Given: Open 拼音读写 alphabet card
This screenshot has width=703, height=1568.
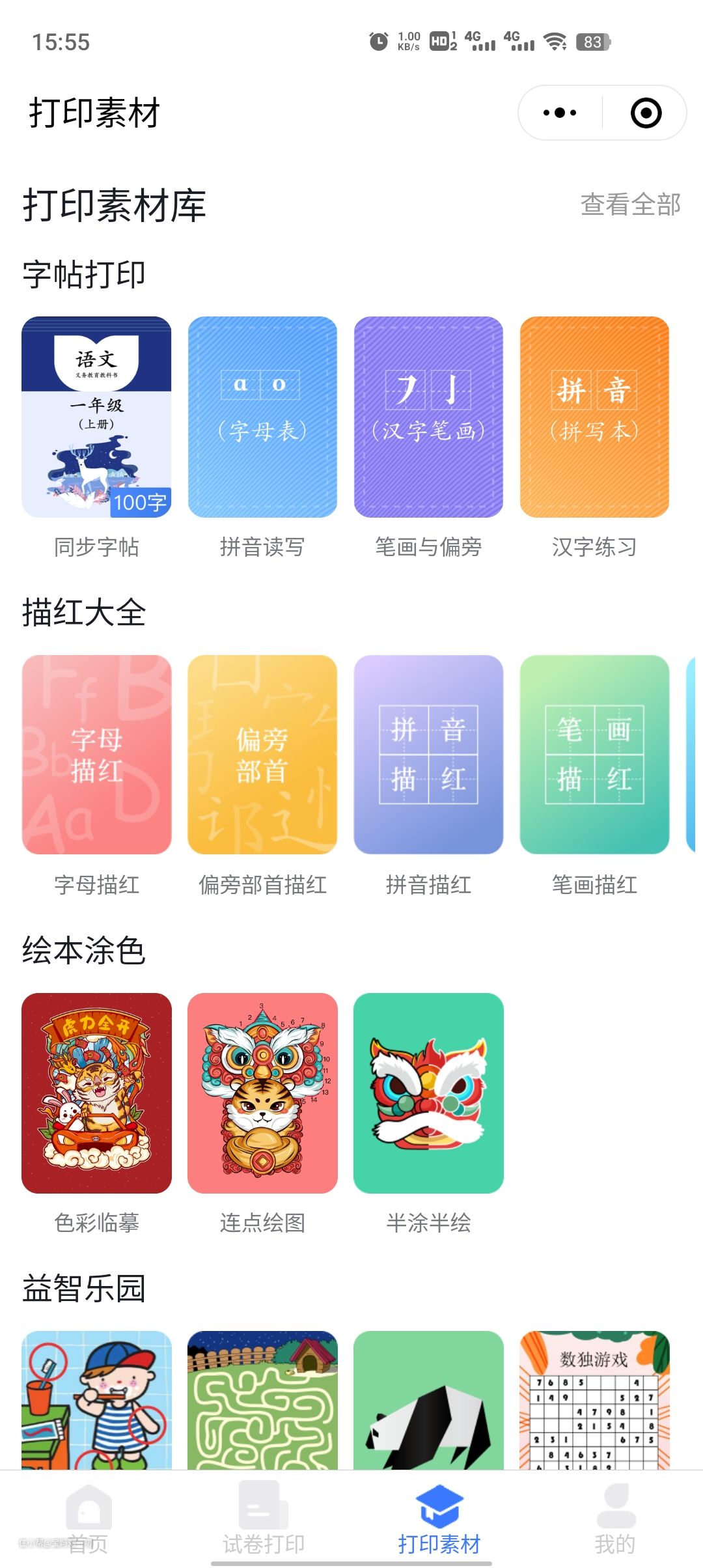Looking at the screenshot, I should [x=262, y=417].
